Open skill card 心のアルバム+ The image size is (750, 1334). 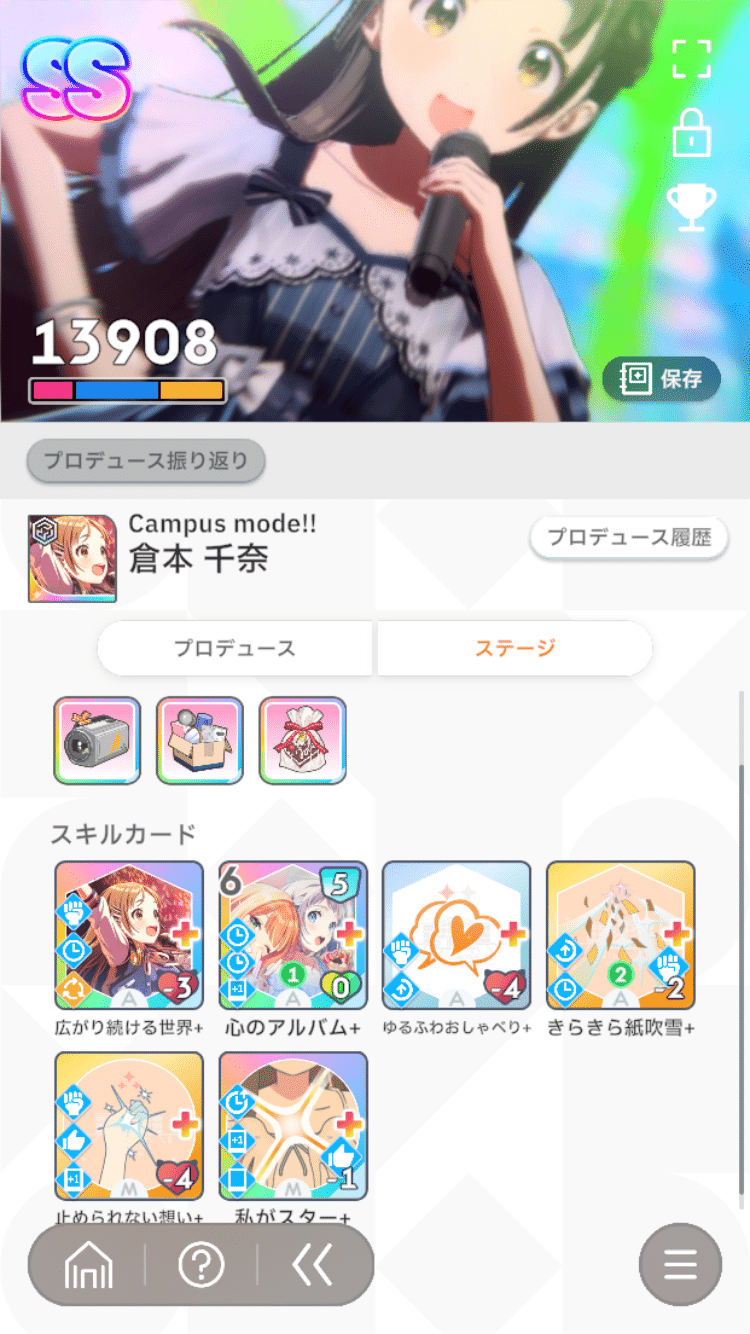[x=293, y=935]
